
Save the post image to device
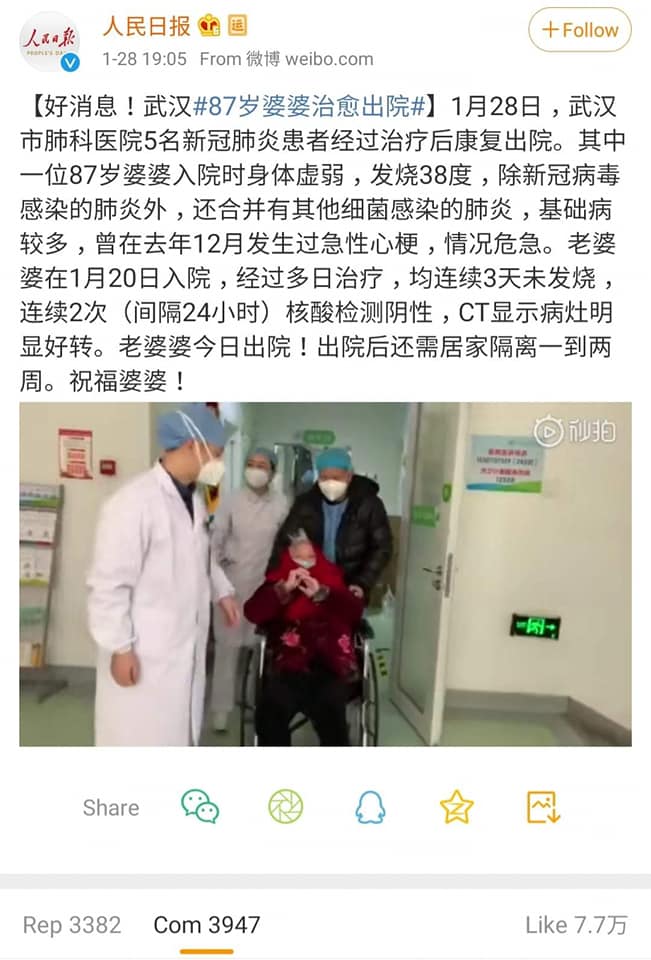543,806
